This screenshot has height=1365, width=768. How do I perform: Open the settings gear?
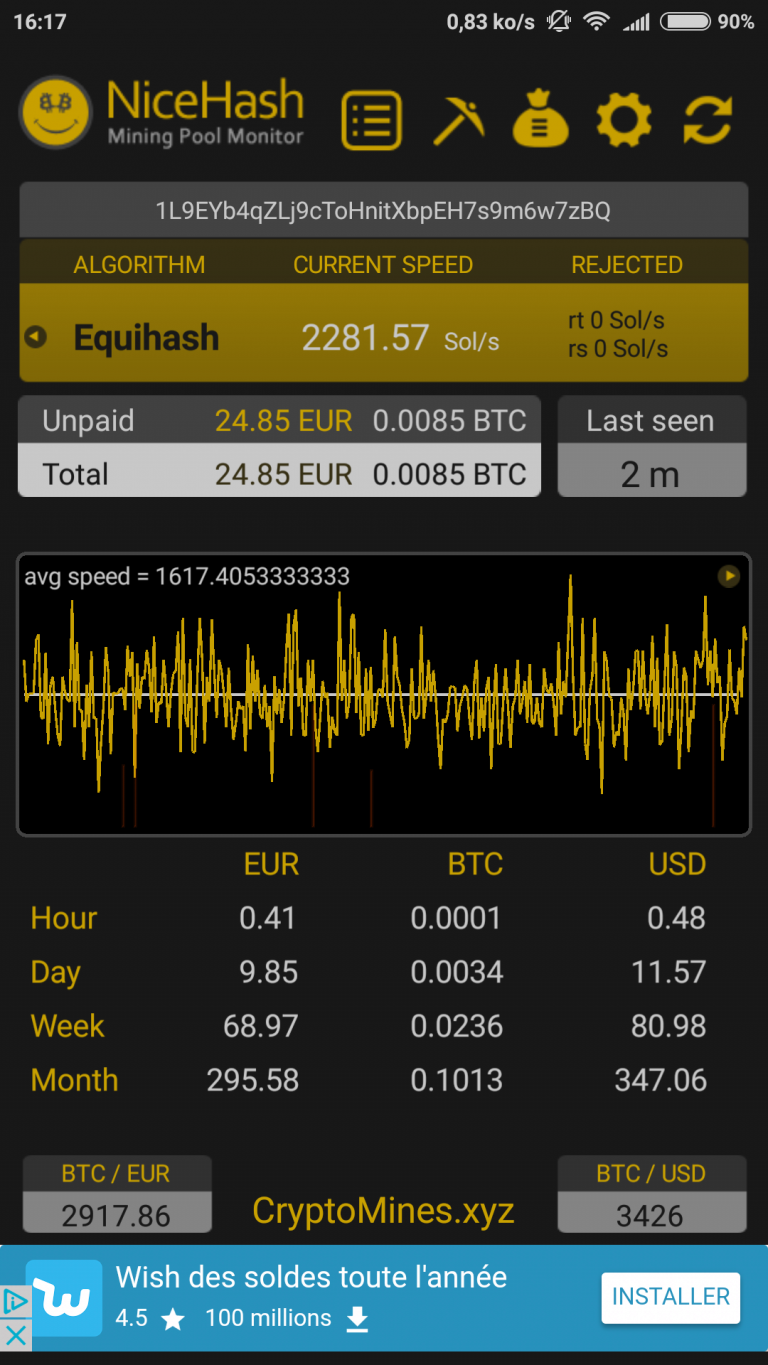click(623, 119)
